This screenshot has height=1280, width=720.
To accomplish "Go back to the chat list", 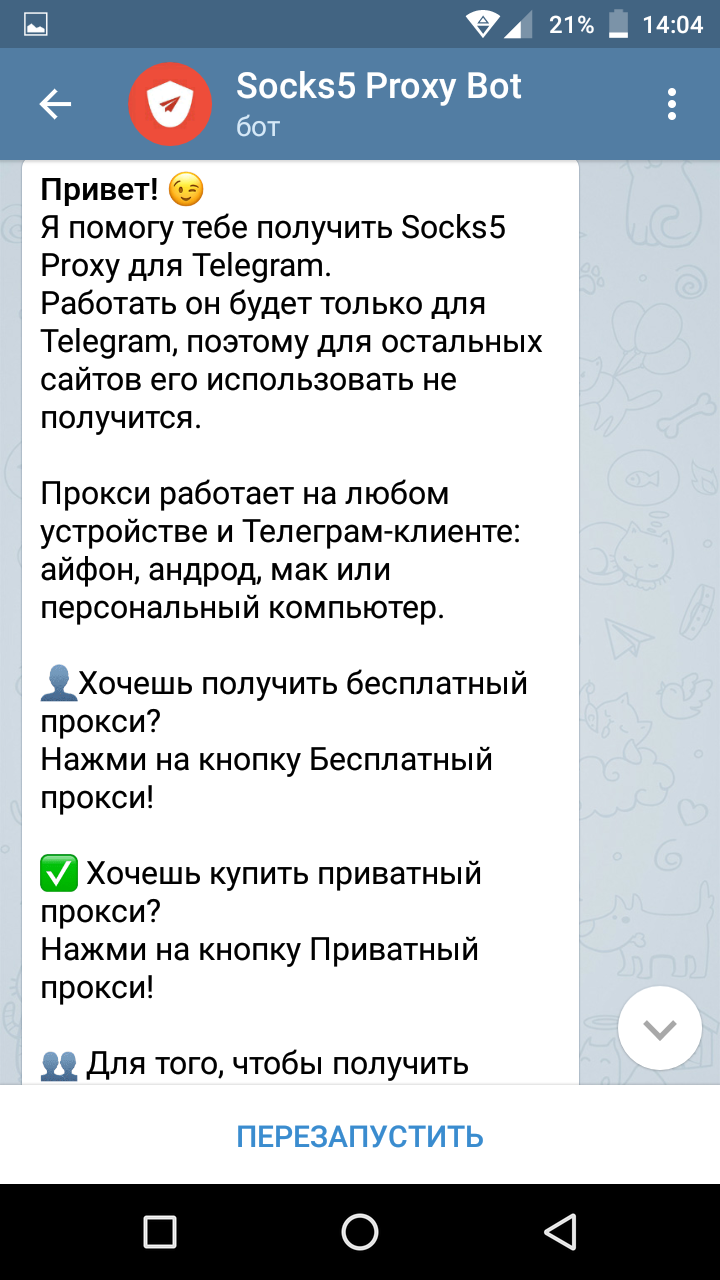I will (x=55, y=104).
